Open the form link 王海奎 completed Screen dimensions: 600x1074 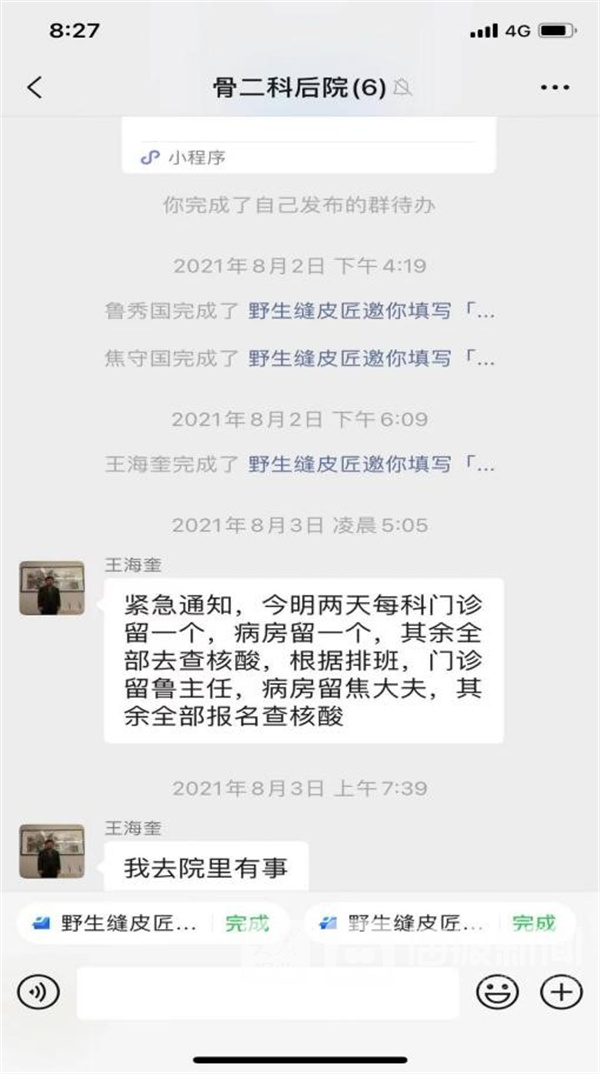371,464
